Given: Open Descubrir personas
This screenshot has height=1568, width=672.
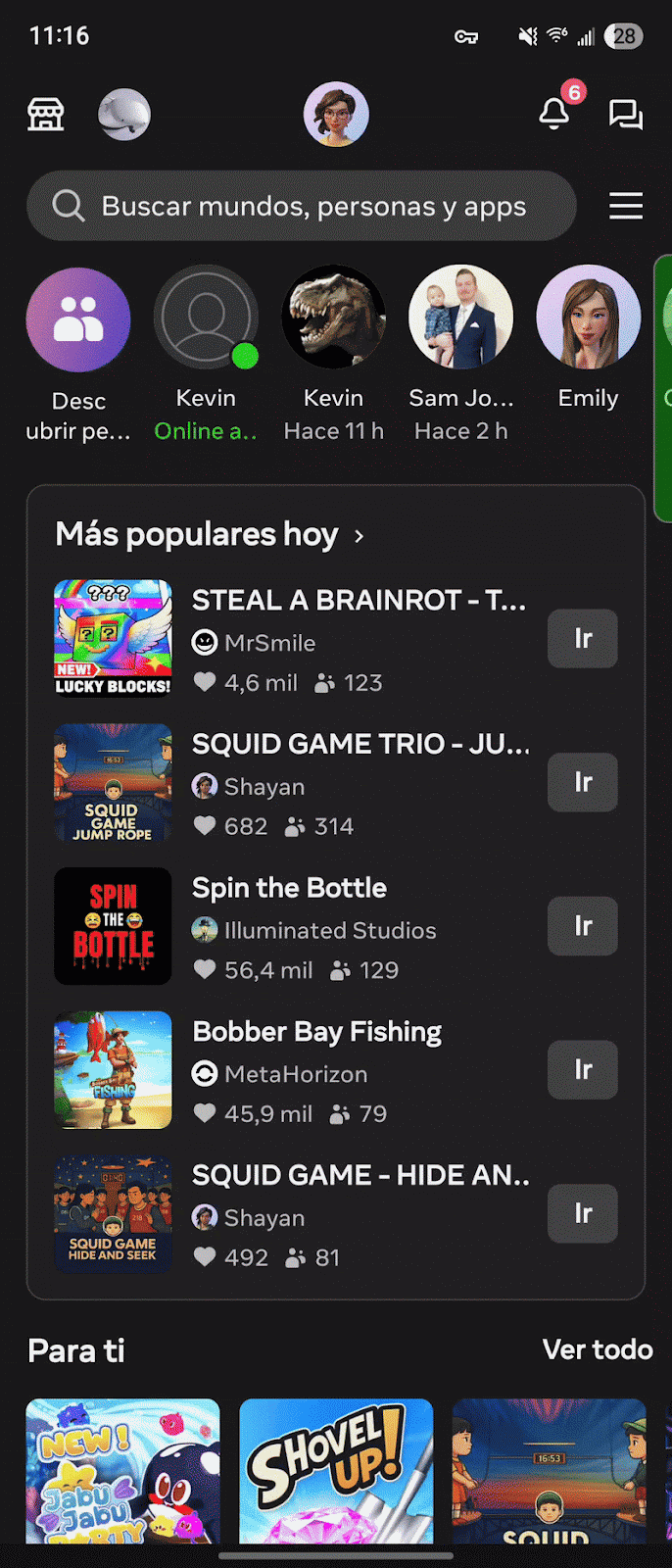Looking at the screenshot, I should pos(78,320).
